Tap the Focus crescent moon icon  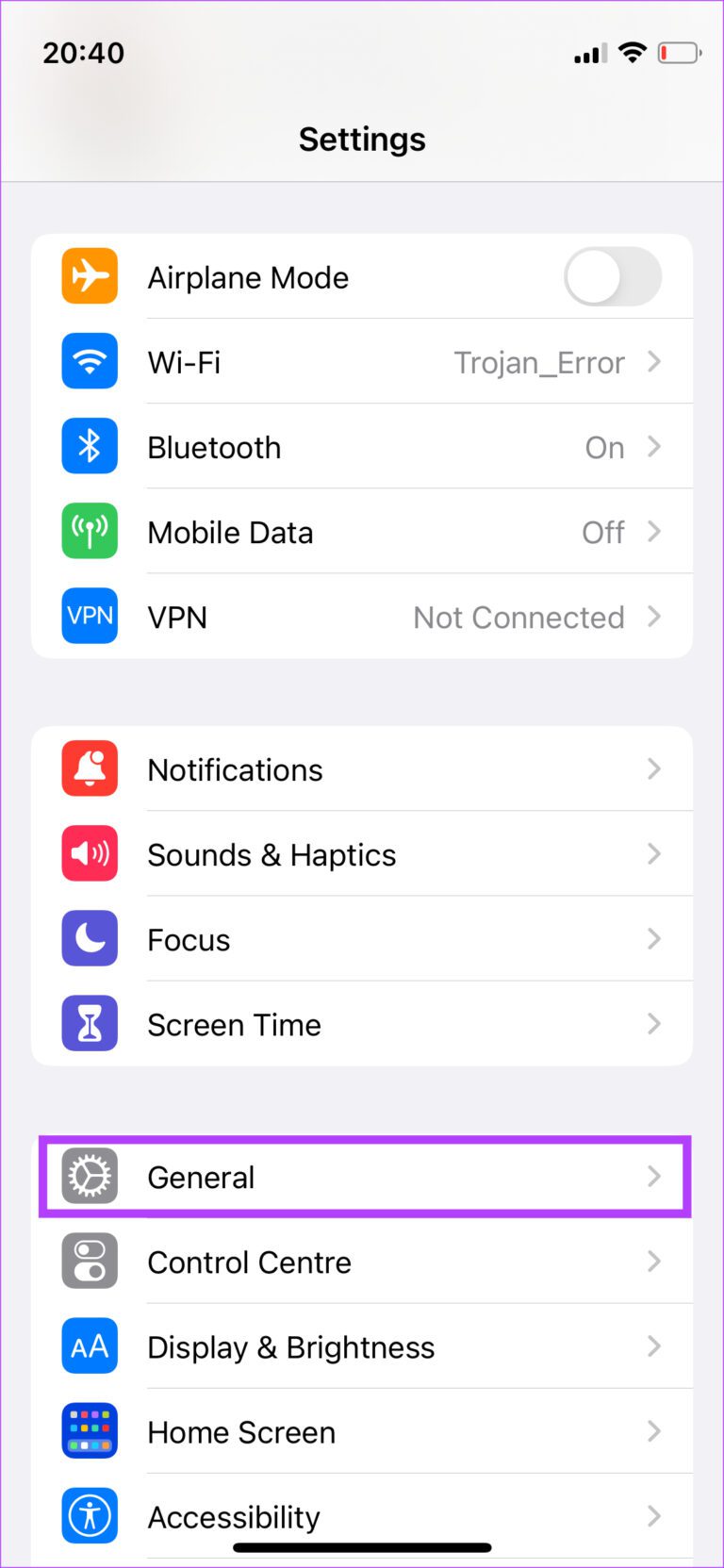89,938
